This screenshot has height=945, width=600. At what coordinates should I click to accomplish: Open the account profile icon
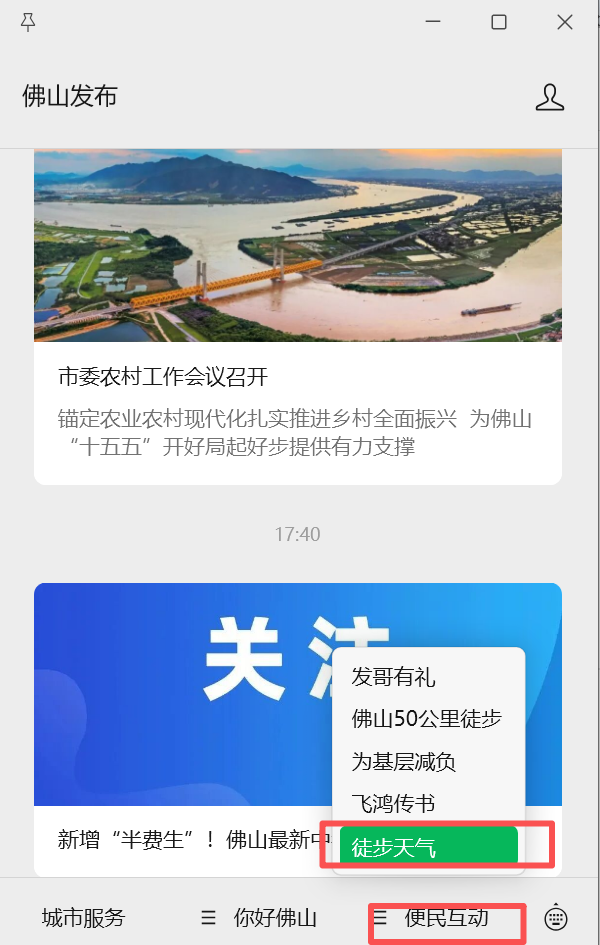point(549,97)
